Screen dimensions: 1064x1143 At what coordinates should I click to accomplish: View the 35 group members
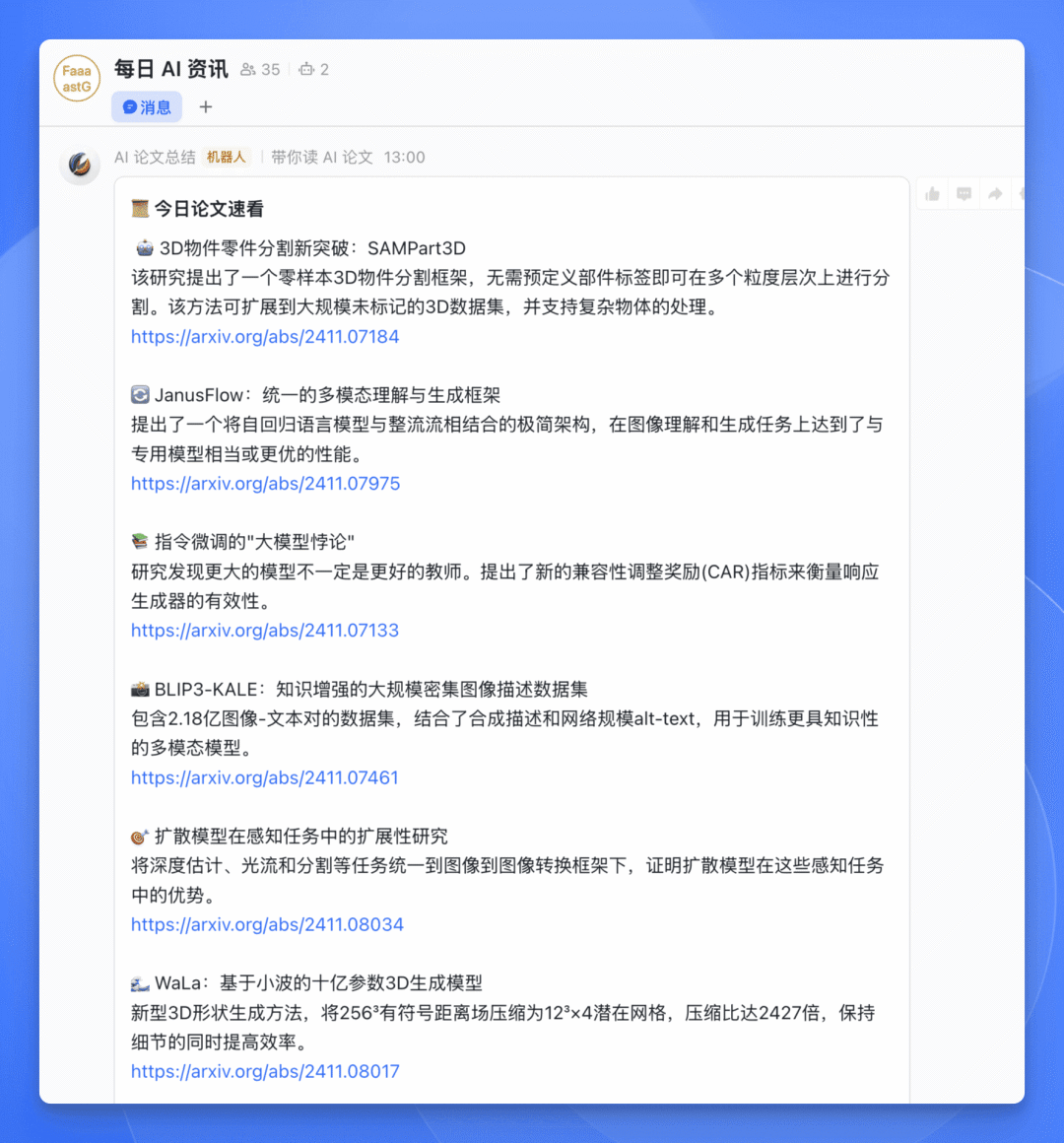point(261,70)
